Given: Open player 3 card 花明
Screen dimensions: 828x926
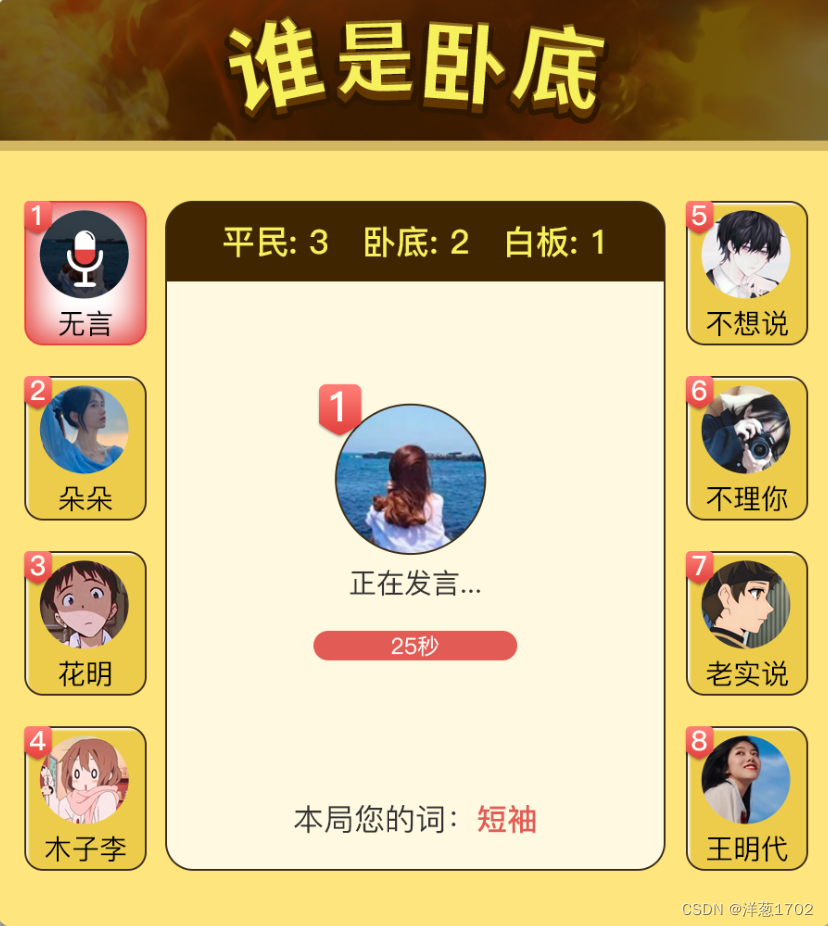Looking at the screenshot, I should pyautogui.click(x=85, y=623).
